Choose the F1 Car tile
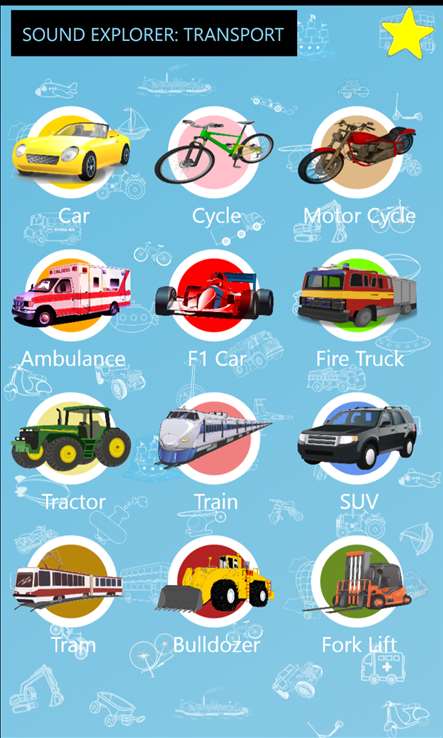The width and height of the screenshot is (443, 738). (x=214, y=295)
